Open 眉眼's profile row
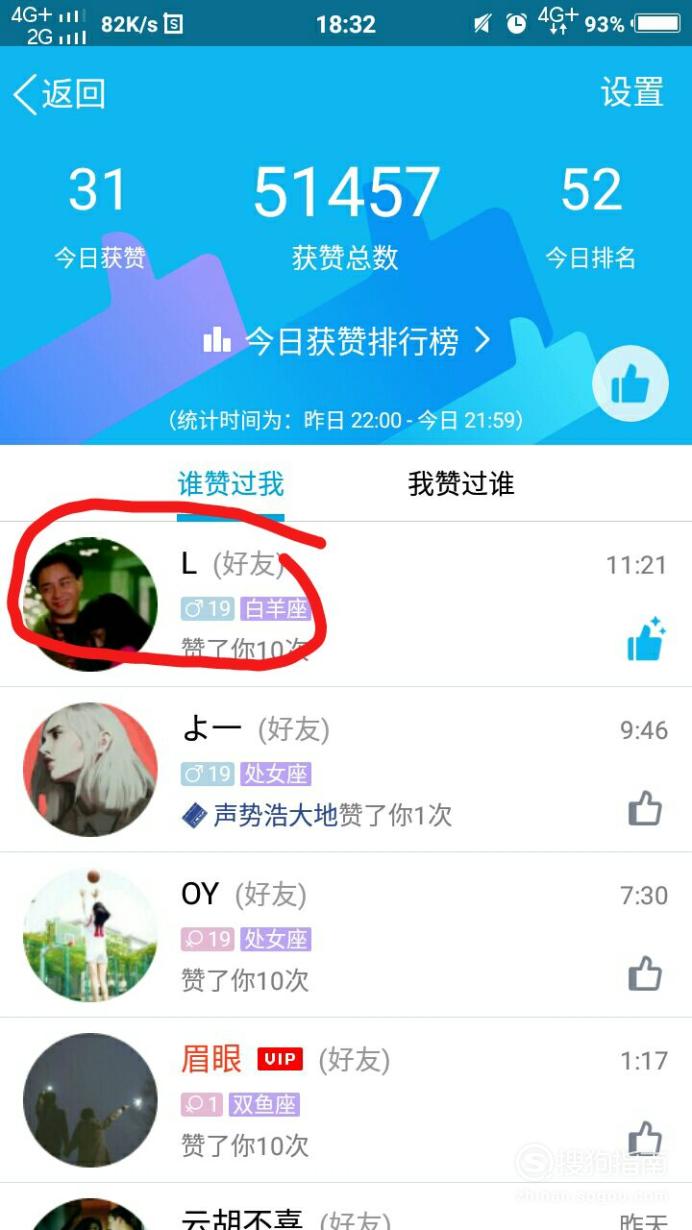This screenshot has height=1230, width=692. point(346,1100)
